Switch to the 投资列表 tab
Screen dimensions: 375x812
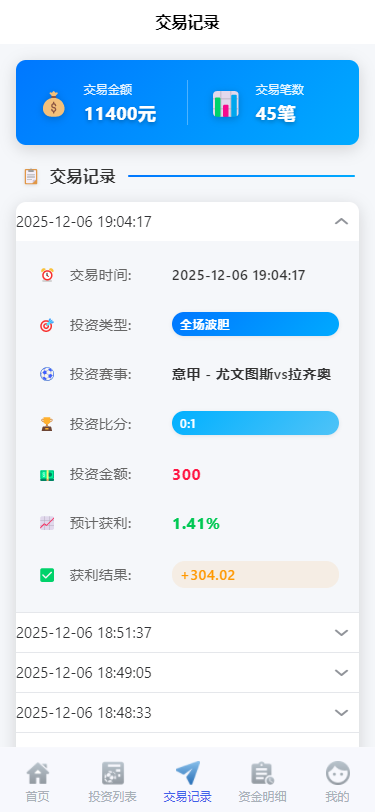tap(112, 781)
